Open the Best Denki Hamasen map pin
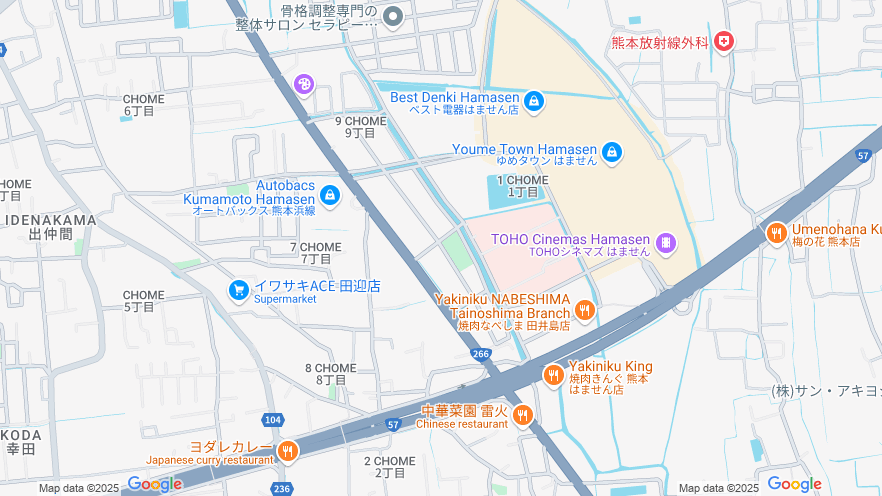Image resolution: width=882 pixels, height=496 pixels. (534, 100)
